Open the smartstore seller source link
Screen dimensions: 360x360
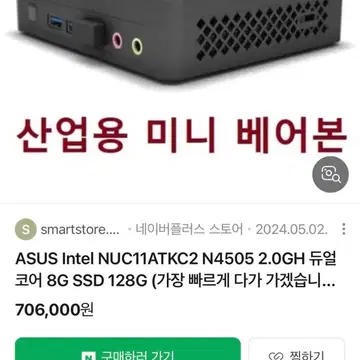pos(68,229)
